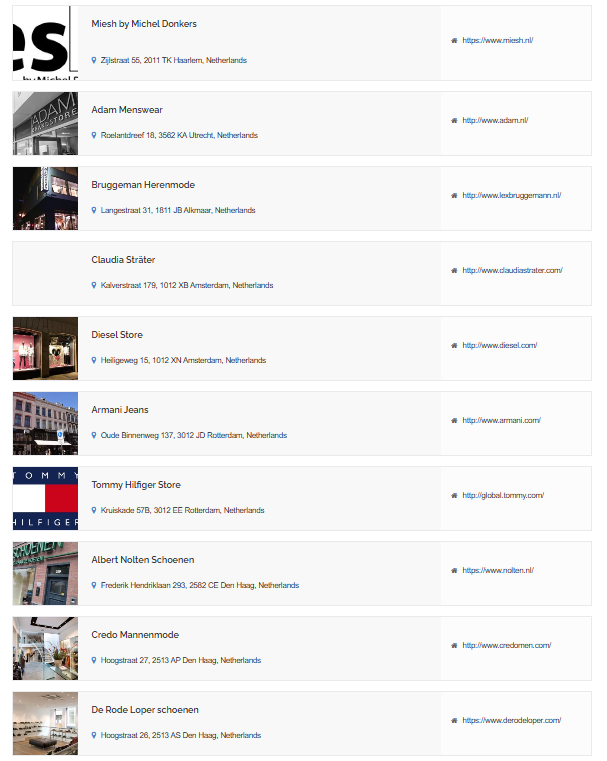Open the De Rode Loper schoenen listing
The height and width of the screenshot is (761, 607).
[144, 710]
